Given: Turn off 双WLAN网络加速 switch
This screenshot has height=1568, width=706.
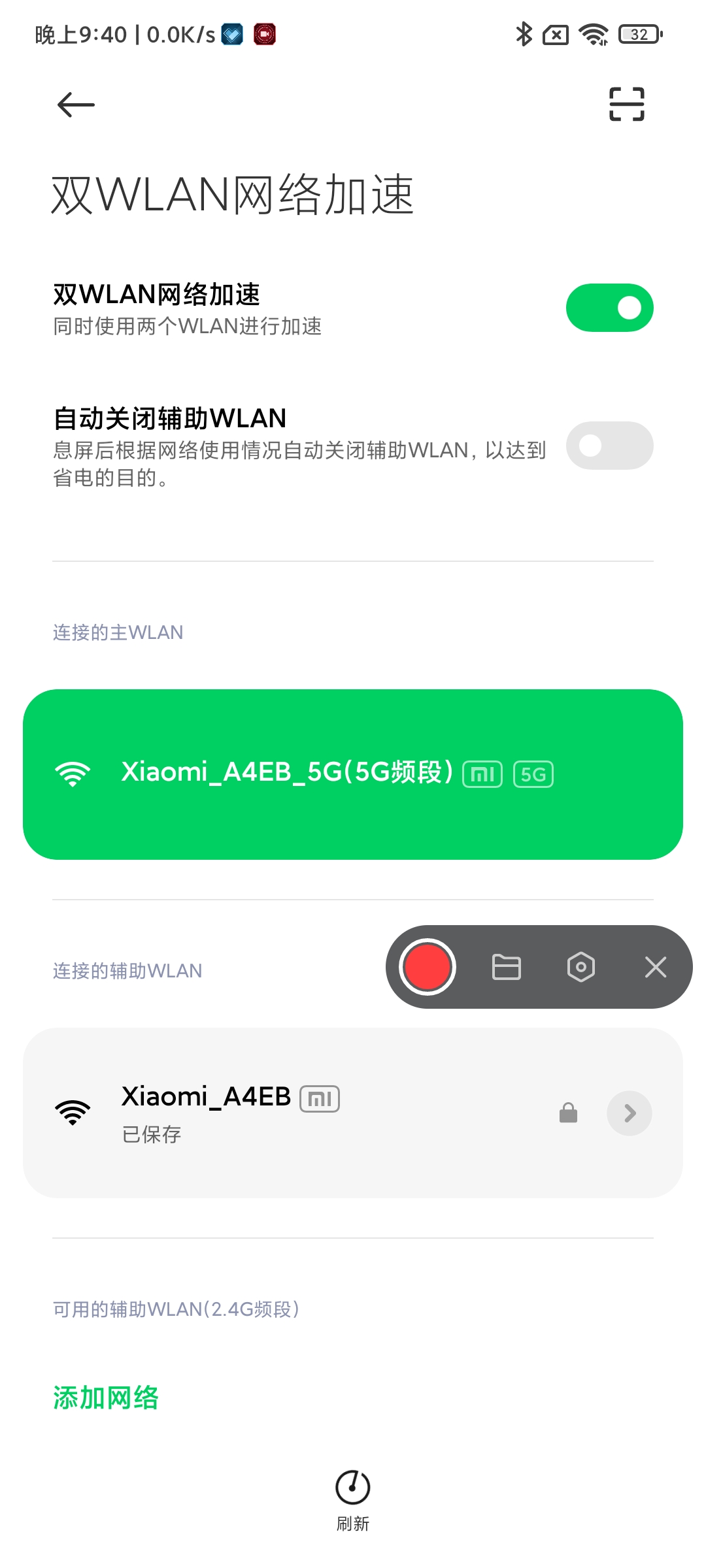Looking at the screenshot, I should coord(609,308).
